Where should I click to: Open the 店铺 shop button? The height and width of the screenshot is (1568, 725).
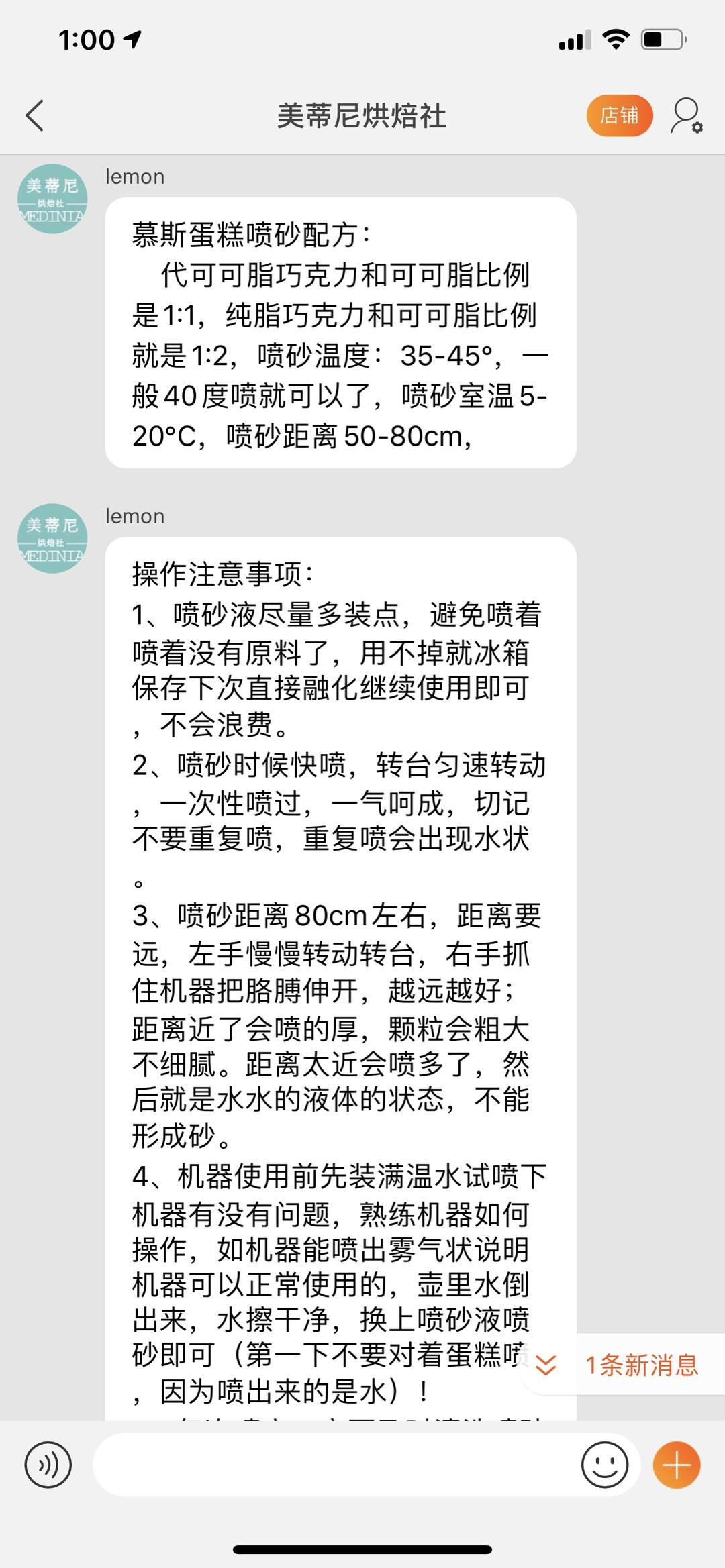(620, 115)
